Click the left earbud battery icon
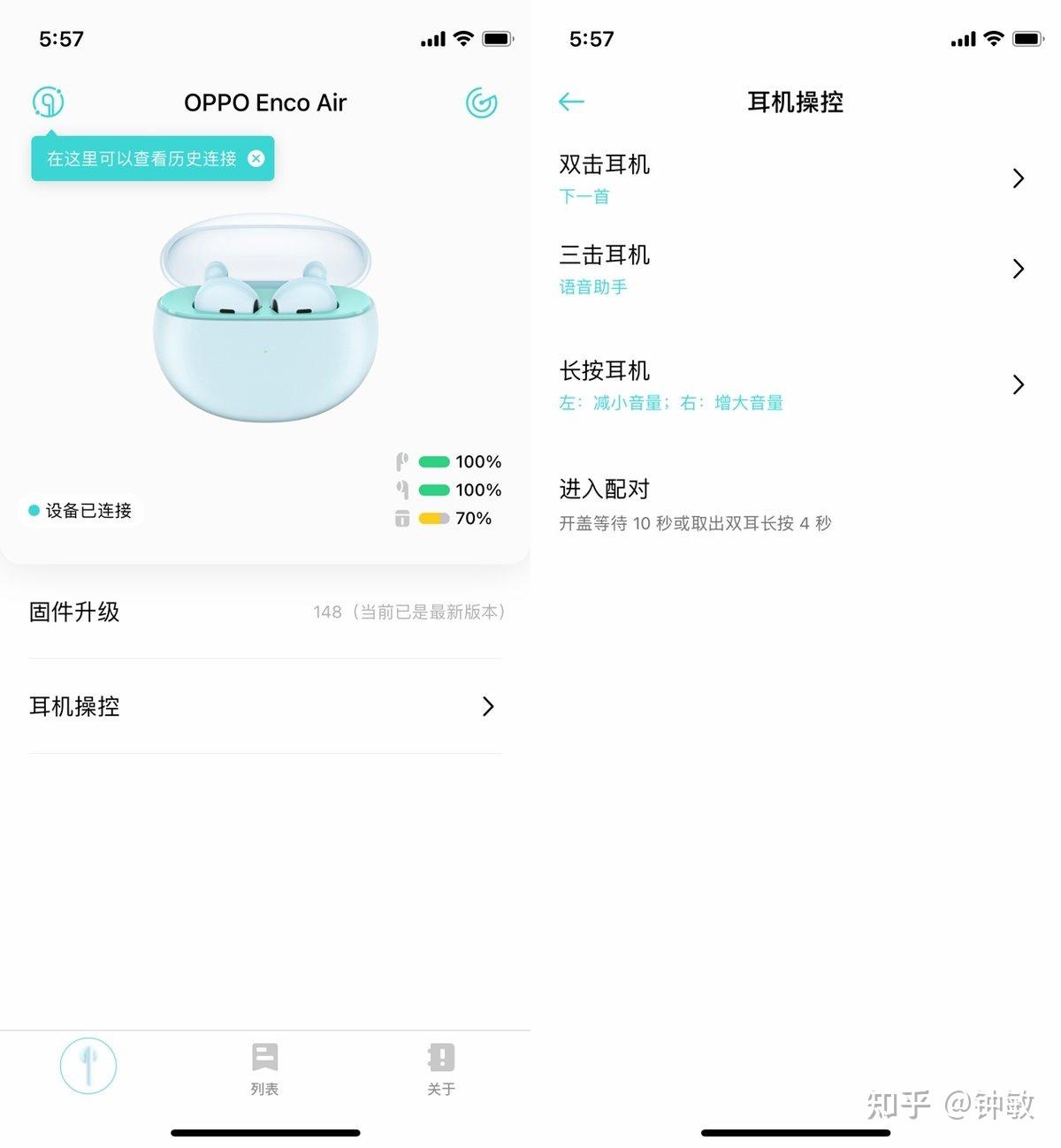Image resolution: width=1061 pixels, height=1148 pixels. coord(401,461)
